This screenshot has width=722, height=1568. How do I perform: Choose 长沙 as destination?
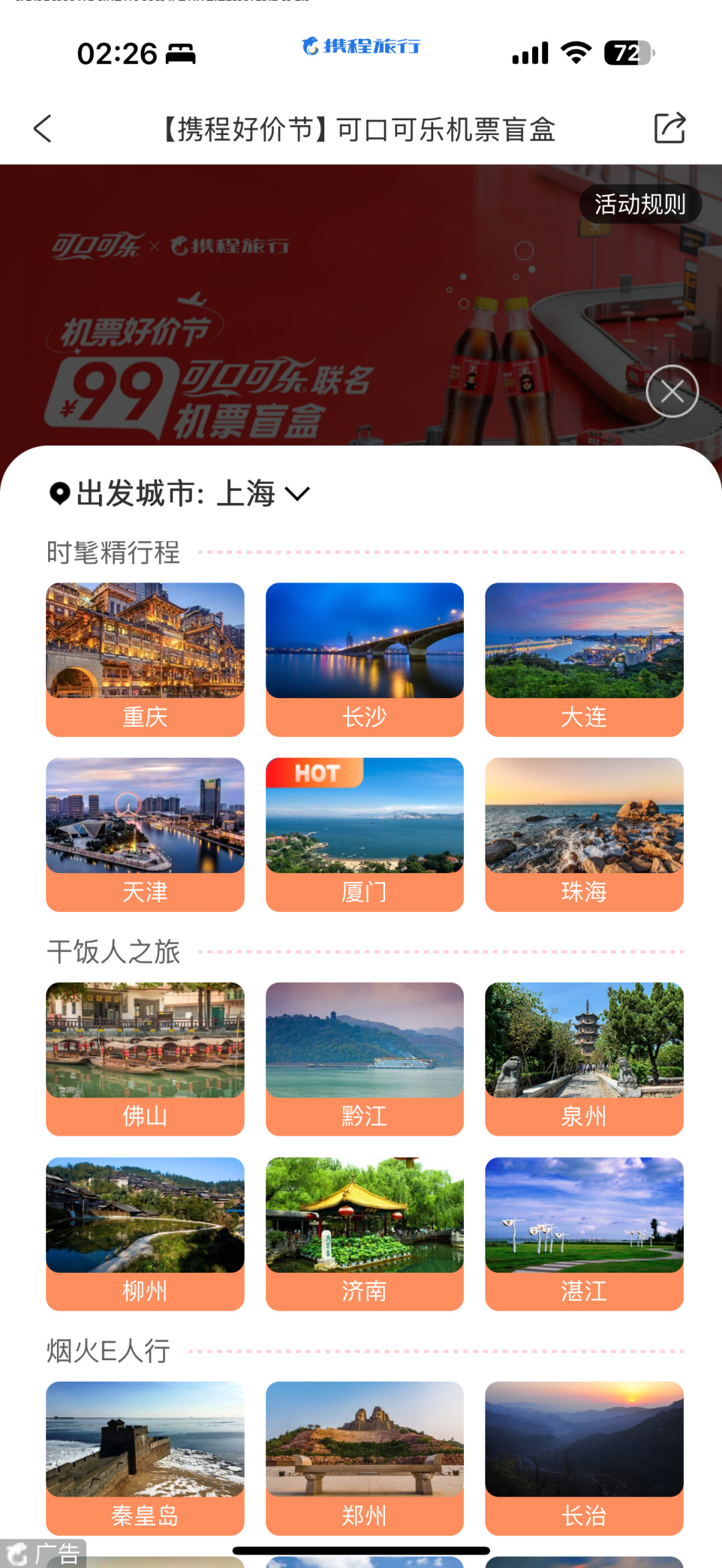click(364, 659)
